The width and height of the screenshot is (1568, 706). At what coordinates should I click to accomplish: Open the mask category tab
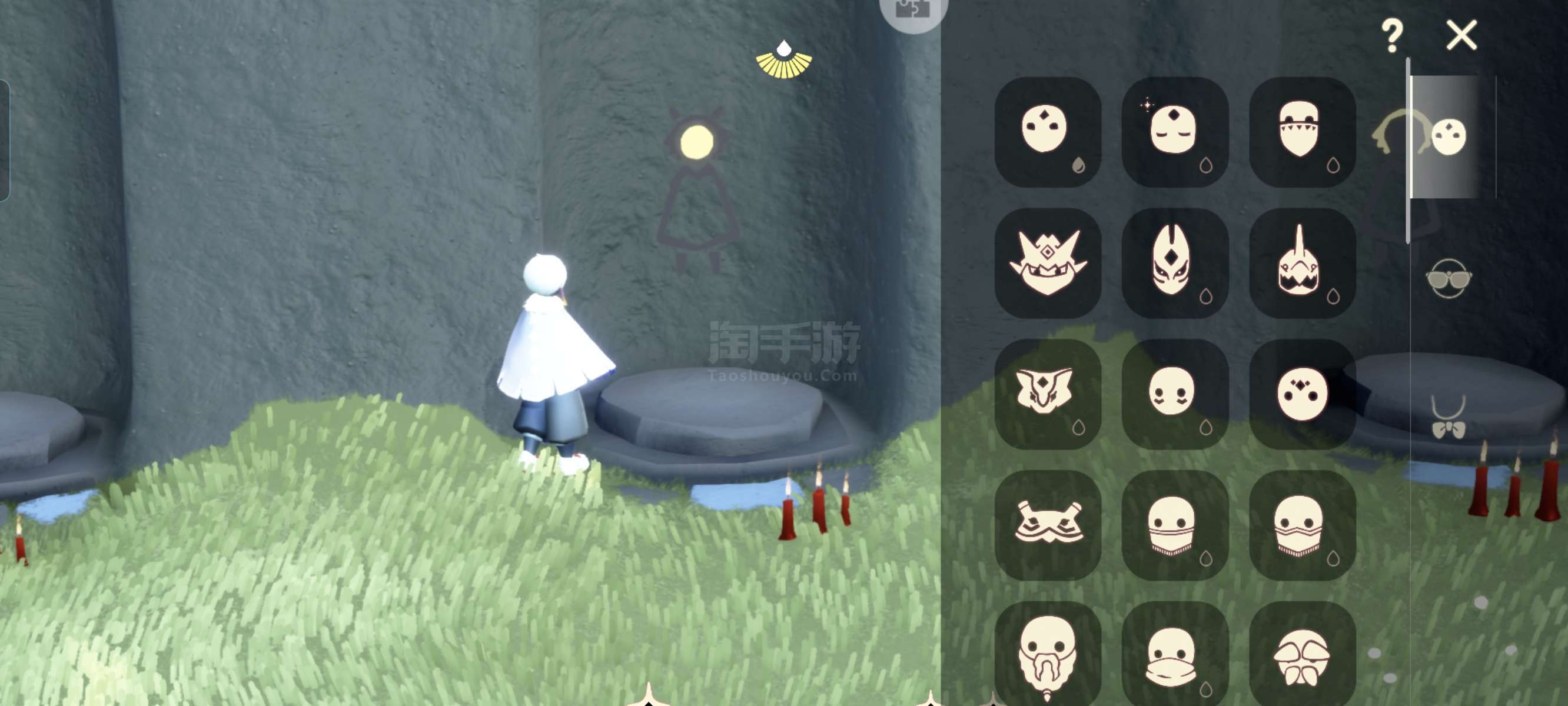tap(1449, 136)
